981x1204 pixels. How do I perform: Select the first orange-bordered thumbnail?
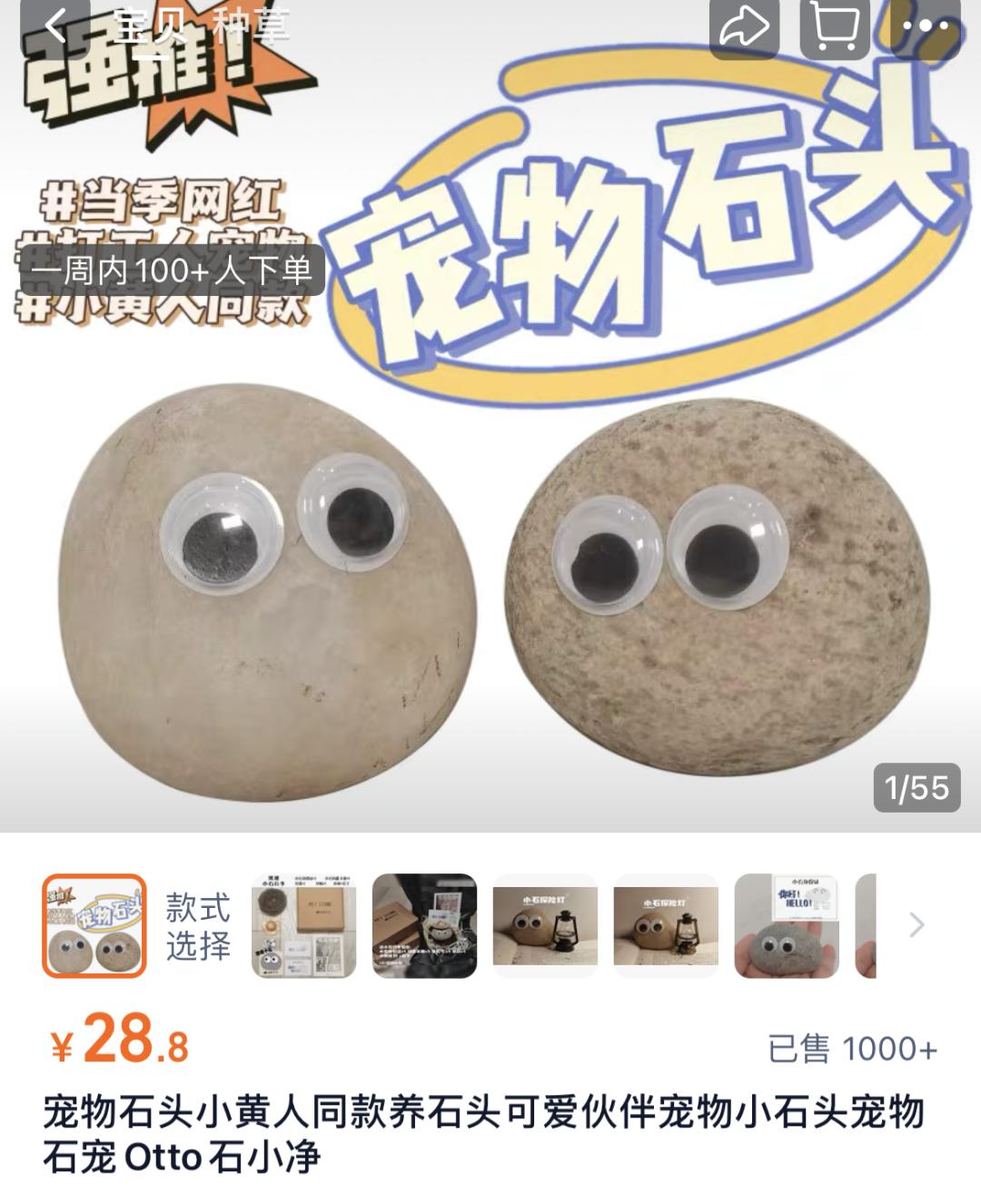click(94, 925)
